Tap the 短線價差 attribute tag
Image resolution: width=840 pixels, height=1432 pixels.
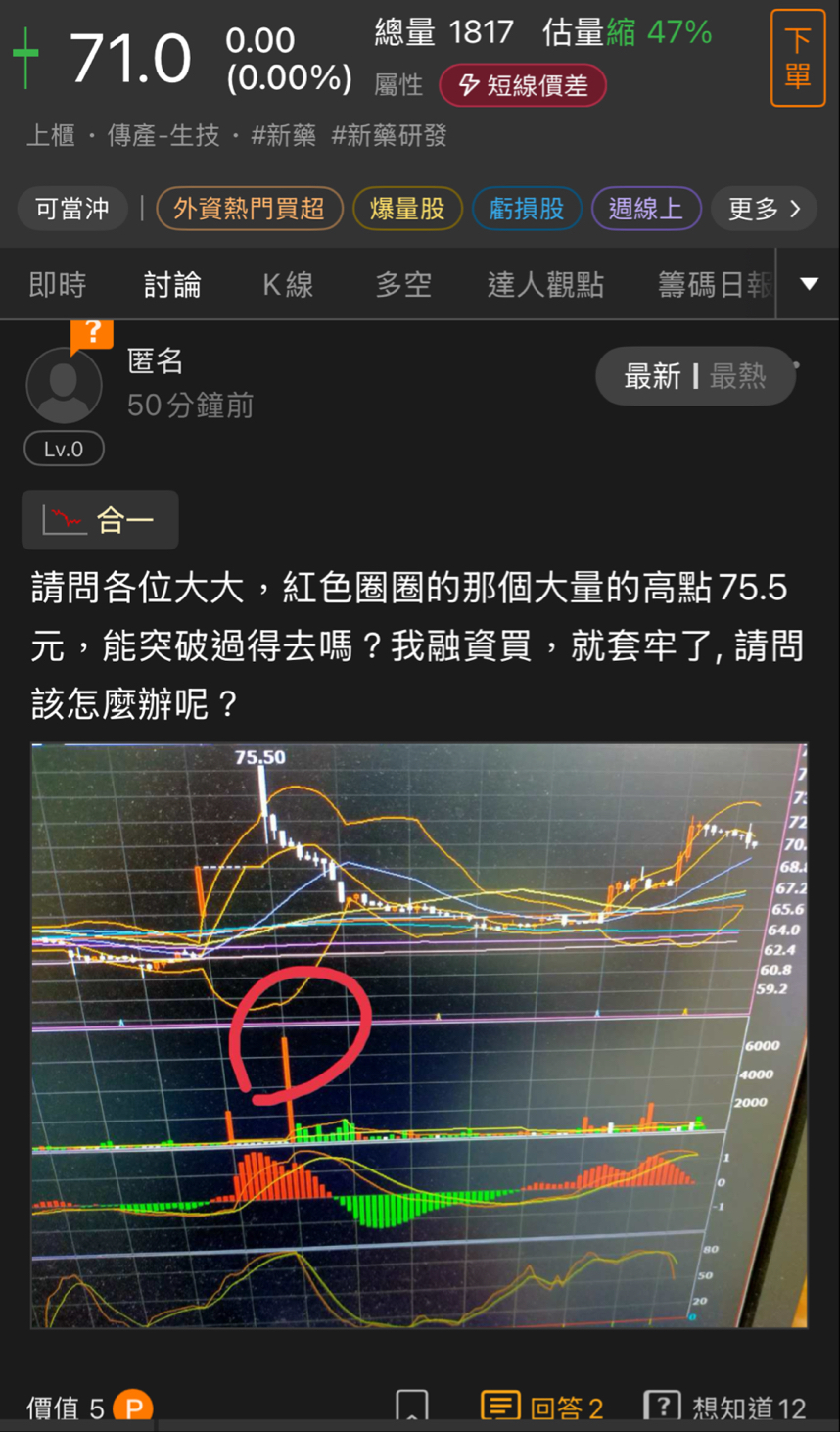pyautogui.click(x=523, y=86)
